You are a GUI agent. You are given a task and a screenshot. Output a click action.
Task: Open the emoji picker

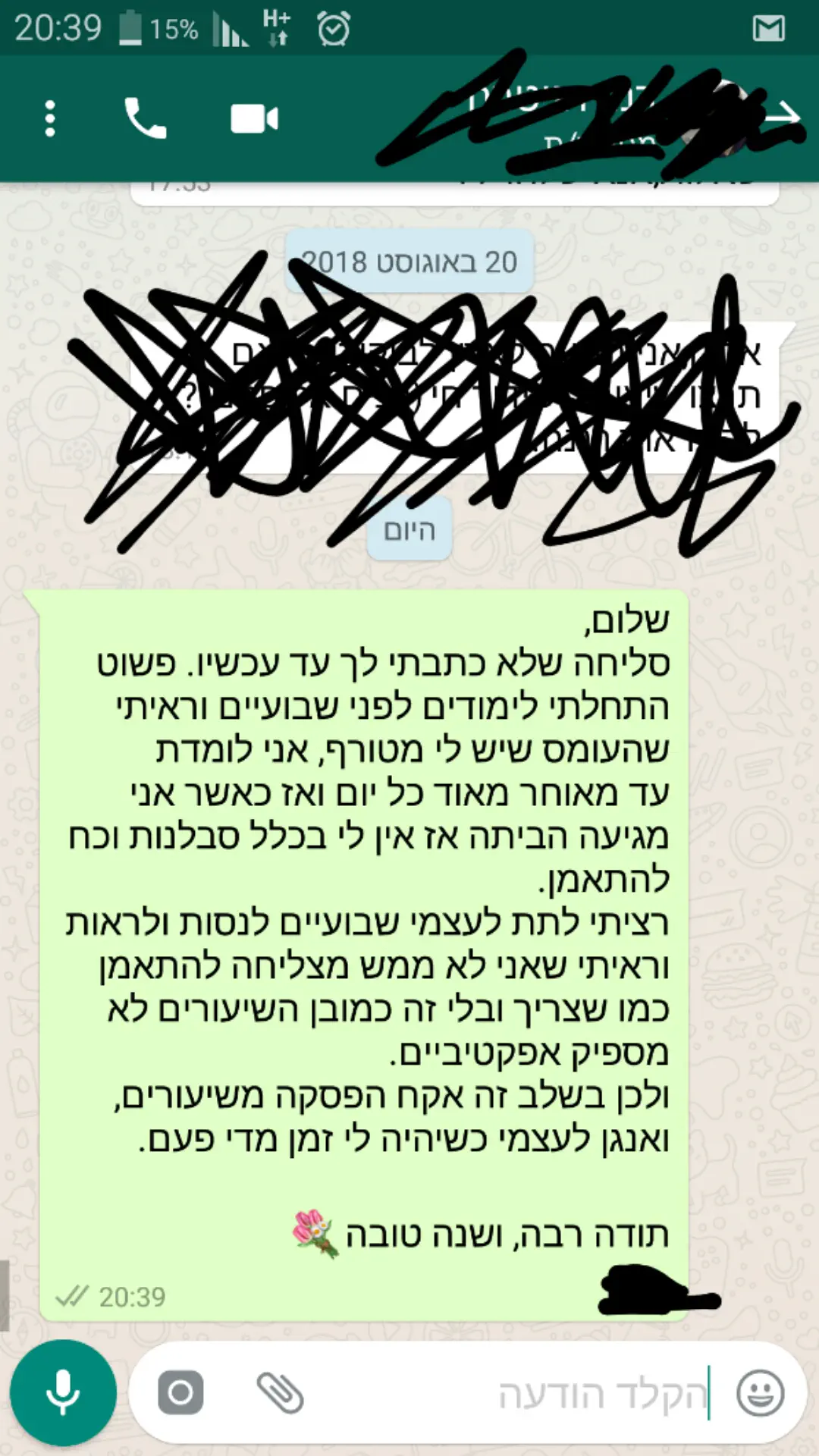[760, 1392]
